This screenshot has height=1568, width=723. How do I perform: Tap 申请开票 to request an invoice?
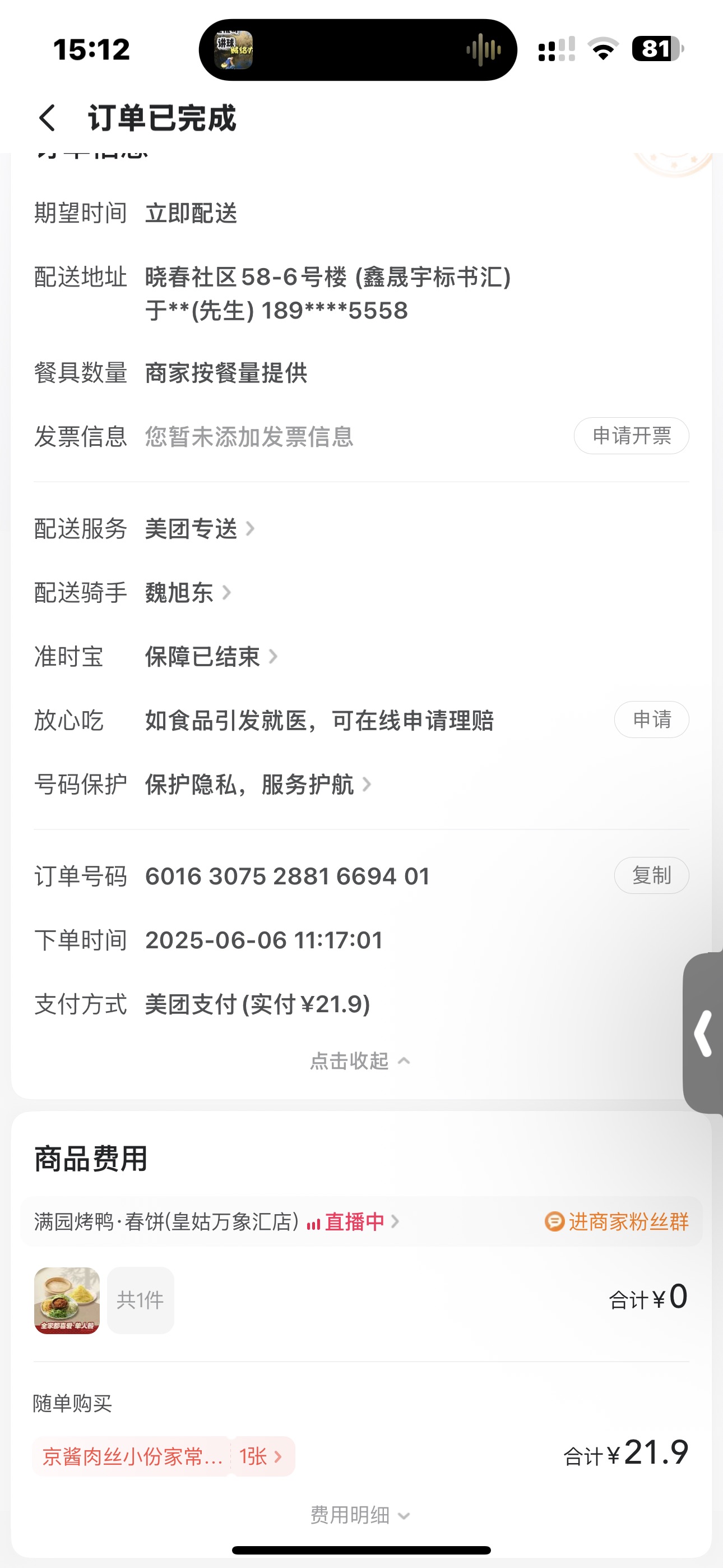pos(631,436)
